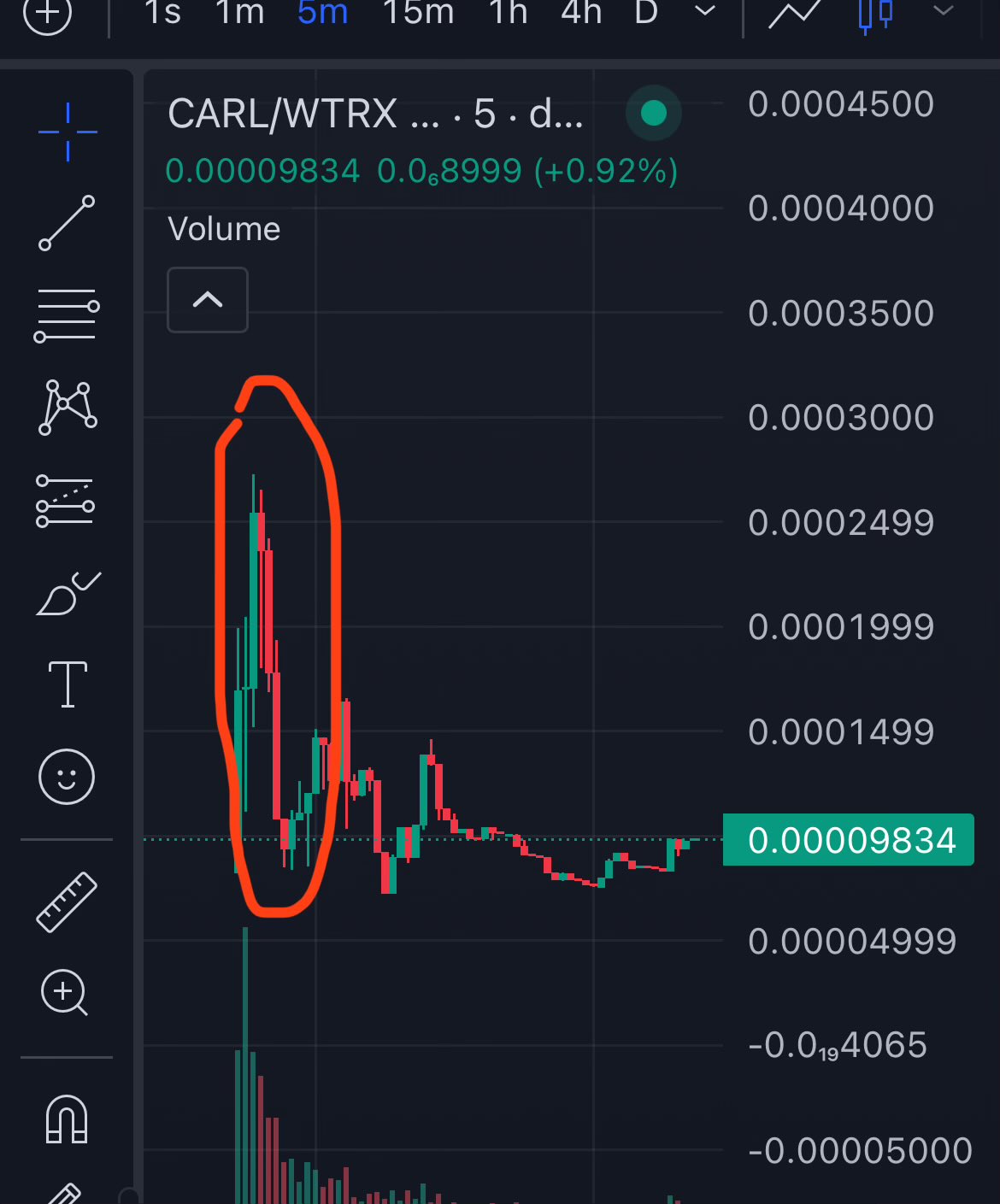Open the horizontal lines Fibonacci tool

tap(67, 315)
